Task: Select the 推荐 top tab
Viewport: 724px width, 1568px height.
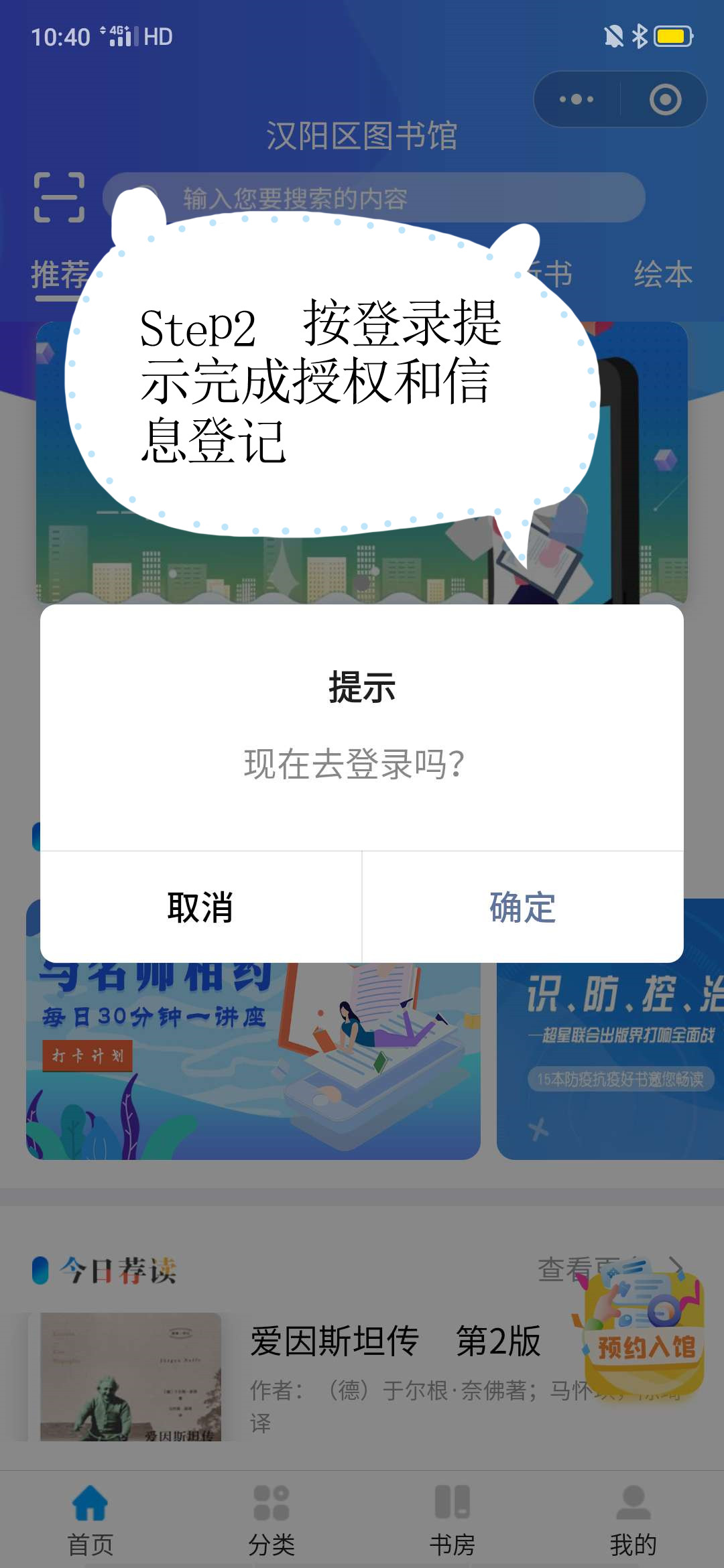Action: pyautogui.click(x=60, y=274)
